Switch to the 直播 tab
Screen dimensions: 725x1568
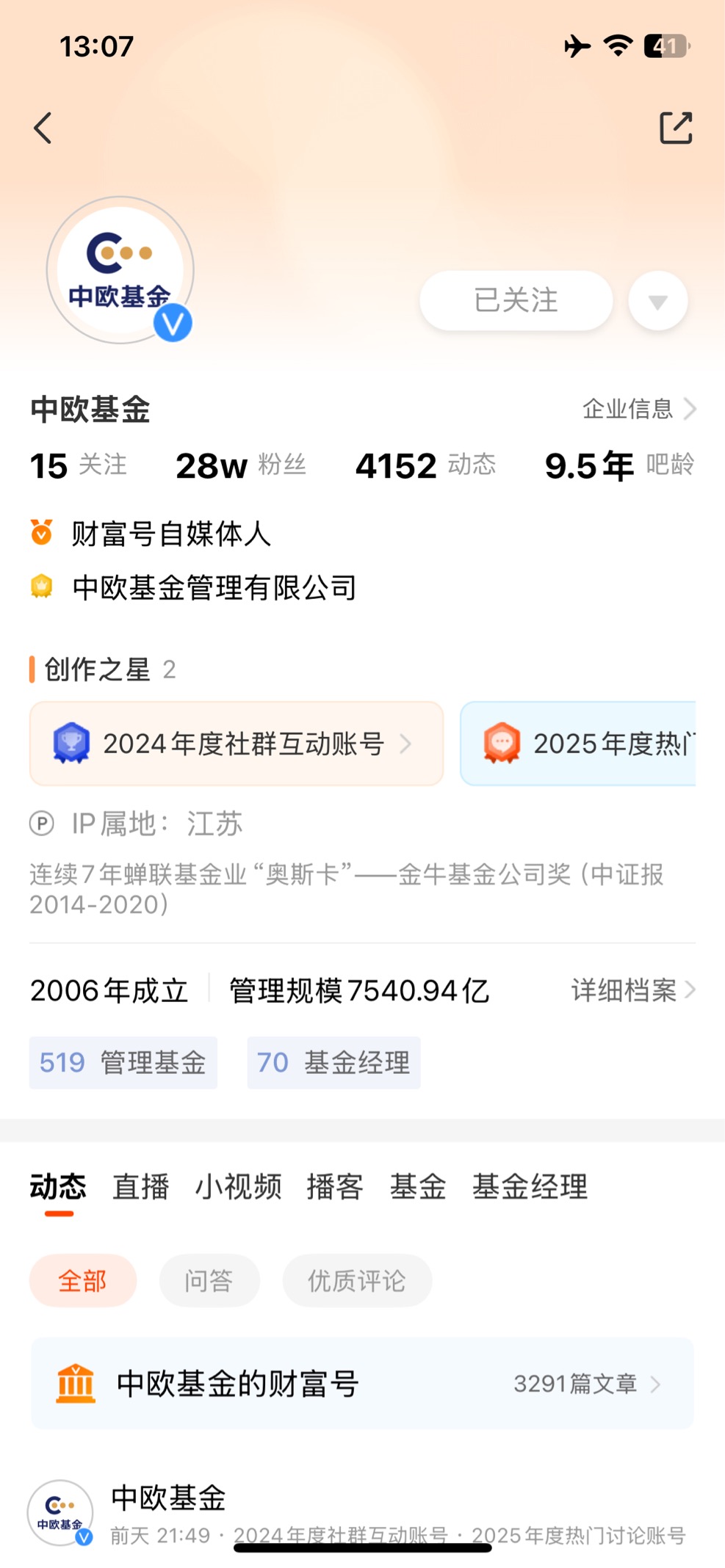click(x=141, y=1187)
